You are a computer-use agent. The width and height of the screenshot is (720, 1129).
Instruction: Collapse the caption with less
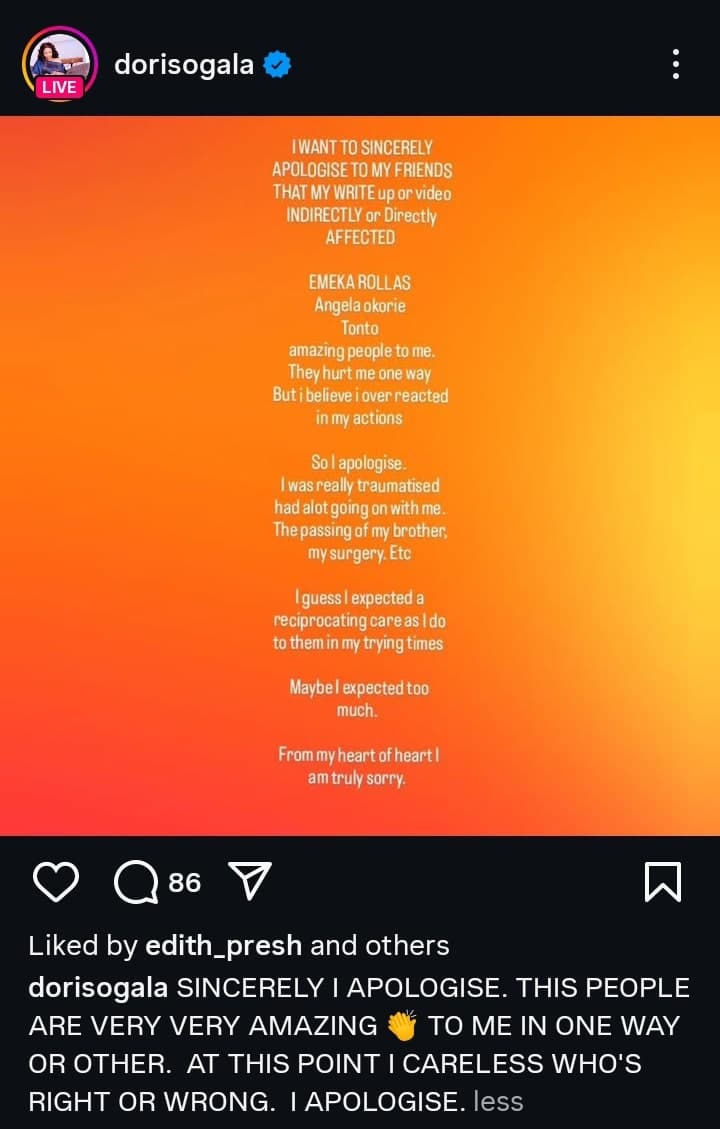click(498, 1102)
